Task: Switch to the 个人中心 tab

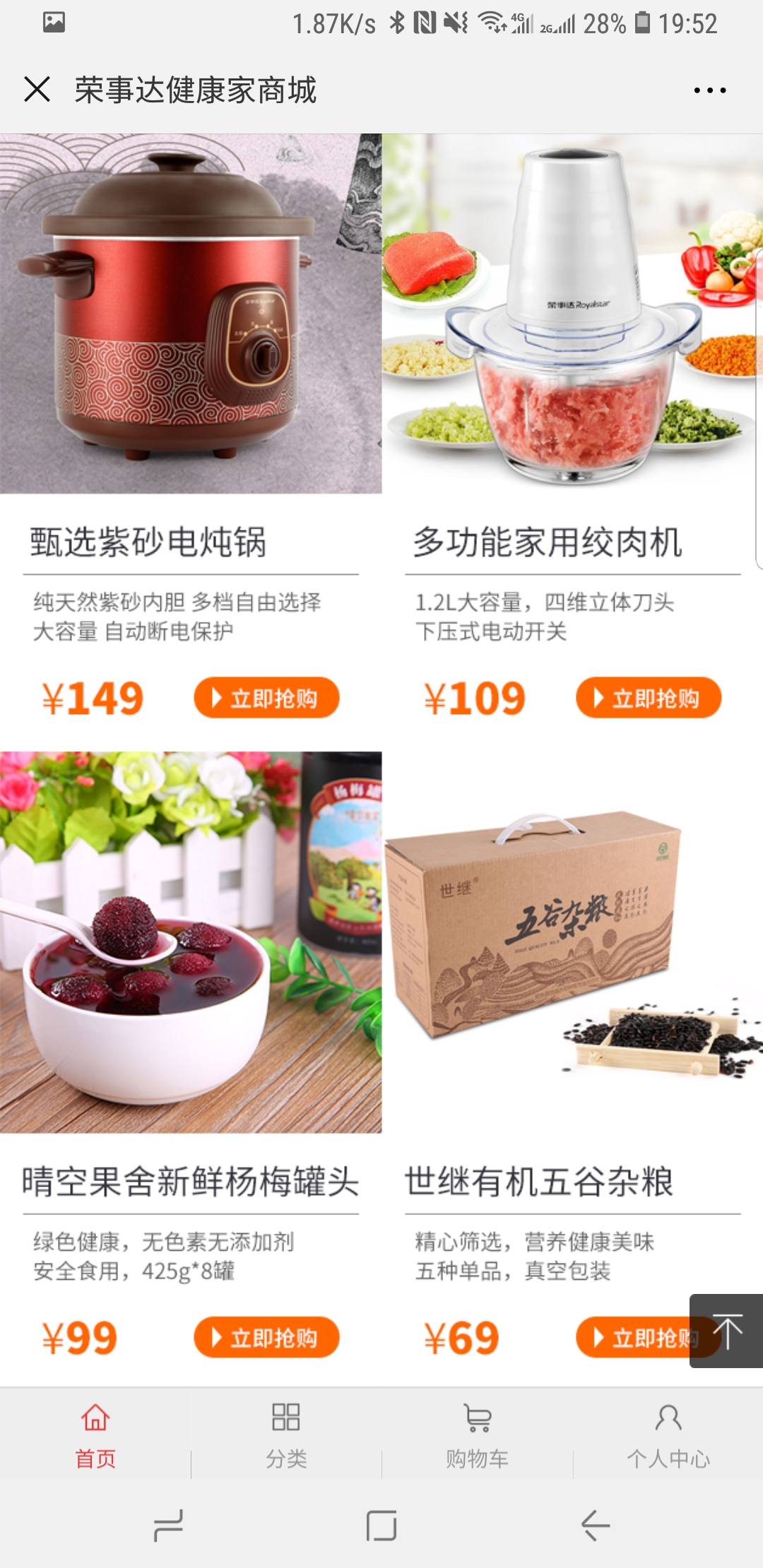Action: [668, 1435]
